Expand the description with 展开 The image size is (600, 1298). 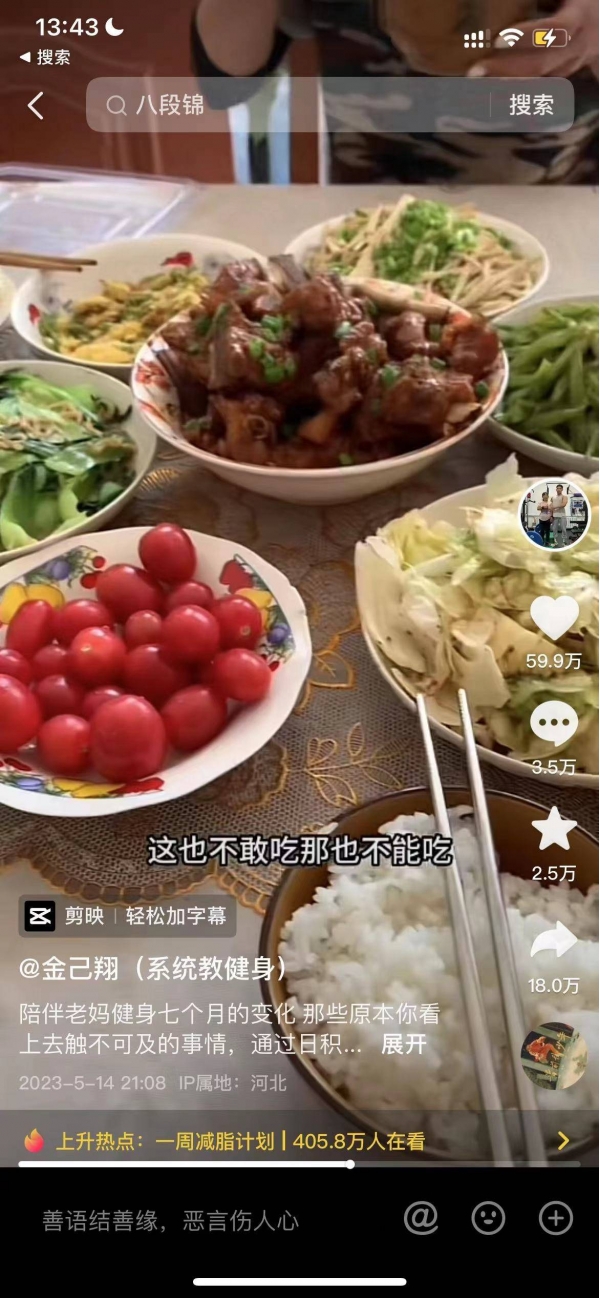[404, 1044]
